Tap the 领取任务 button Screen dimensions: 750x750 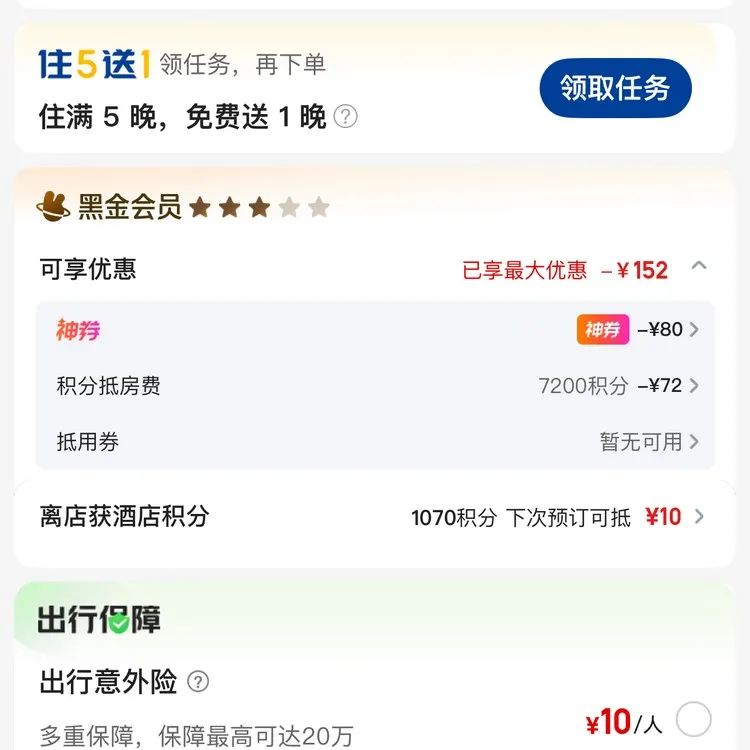point(615,88)
